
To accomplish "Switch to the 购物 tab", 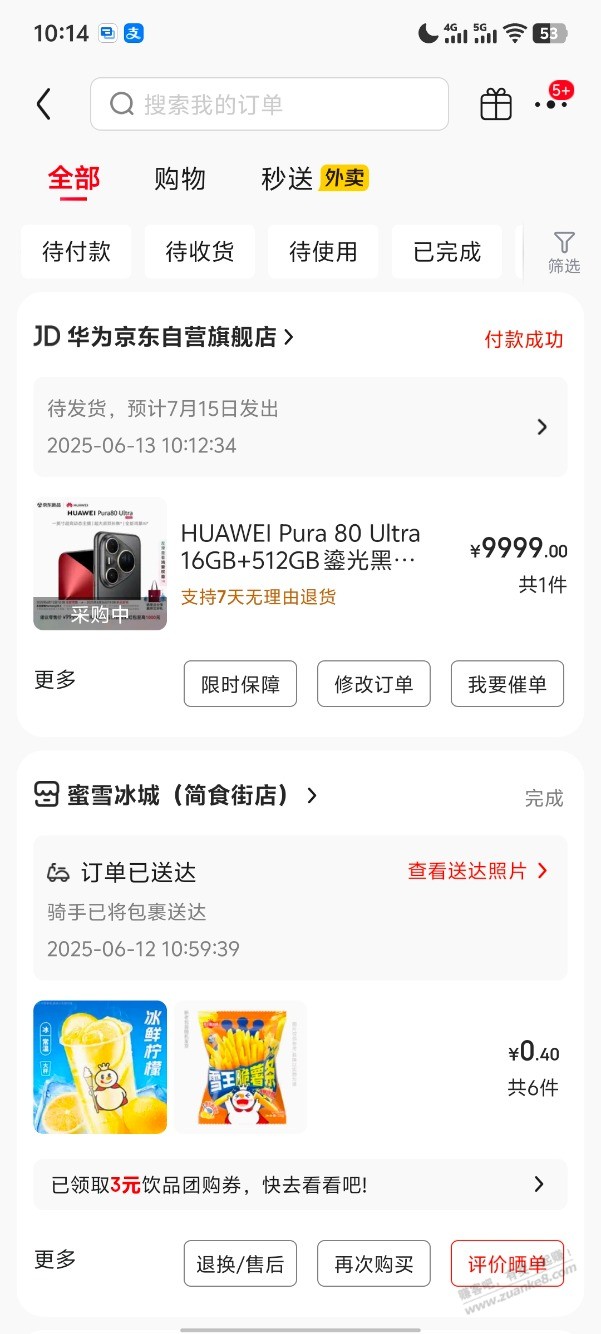I will 180,179.
